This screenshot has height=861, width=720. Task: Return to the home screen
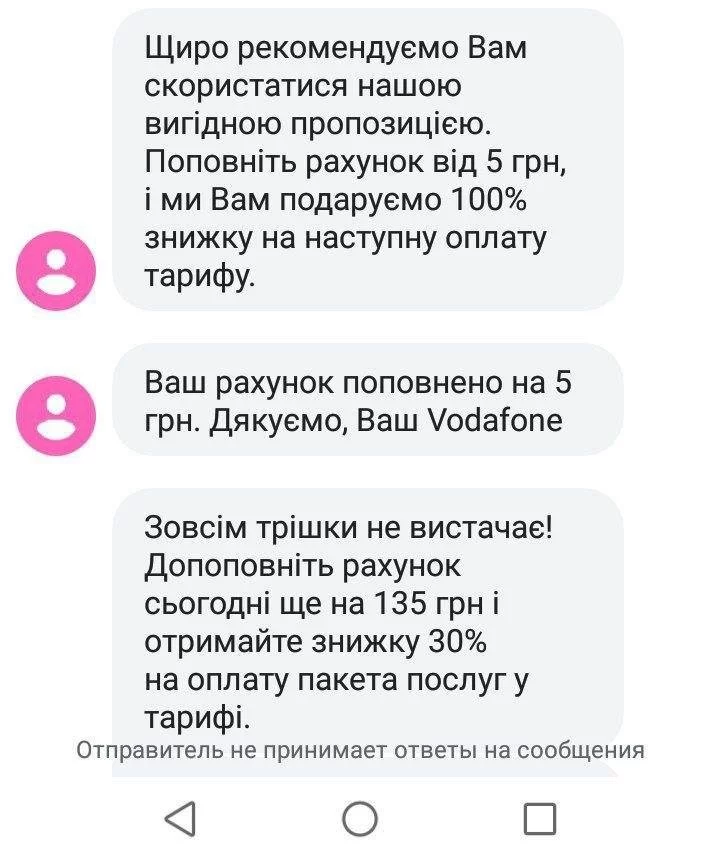[360, 818]
